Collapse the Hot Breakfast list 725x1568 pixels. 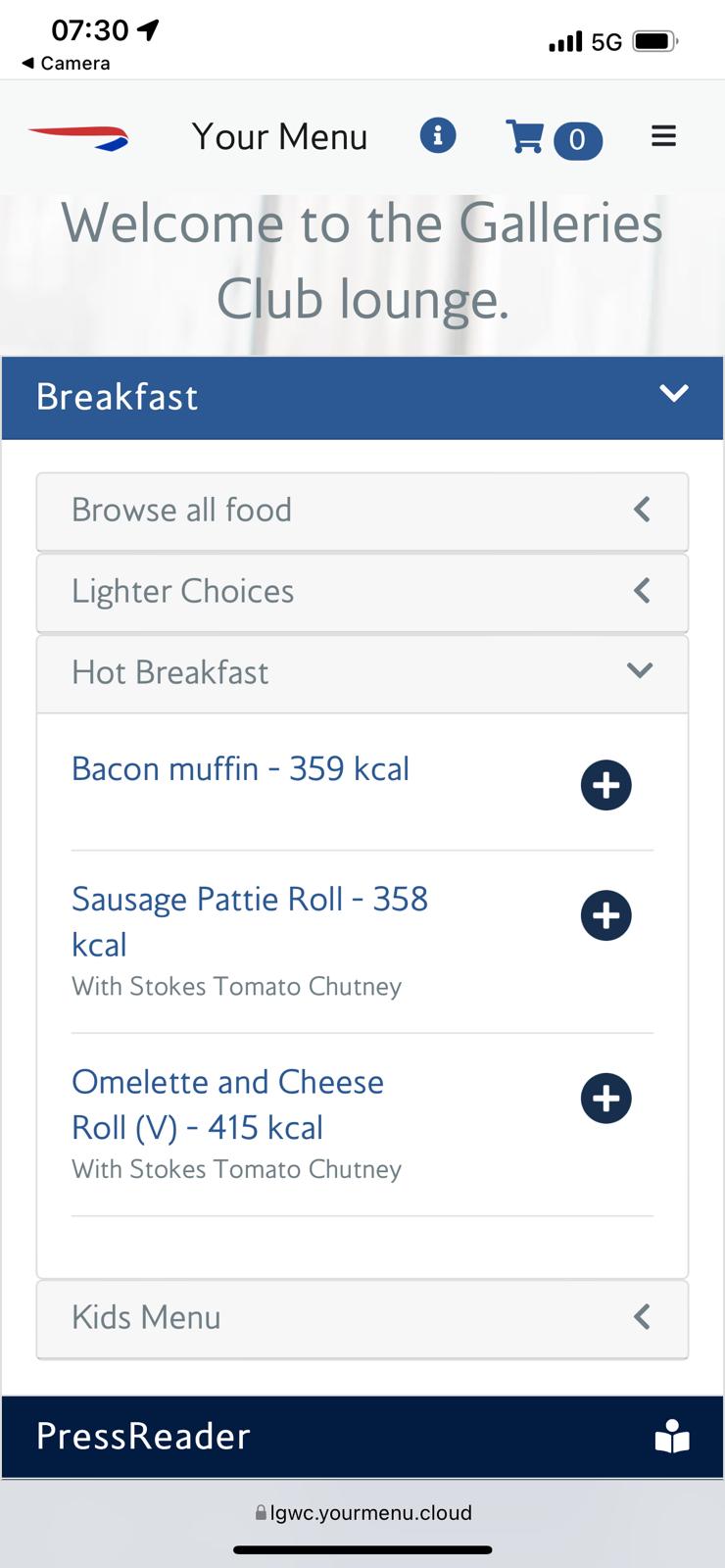[x=362, y=673]
